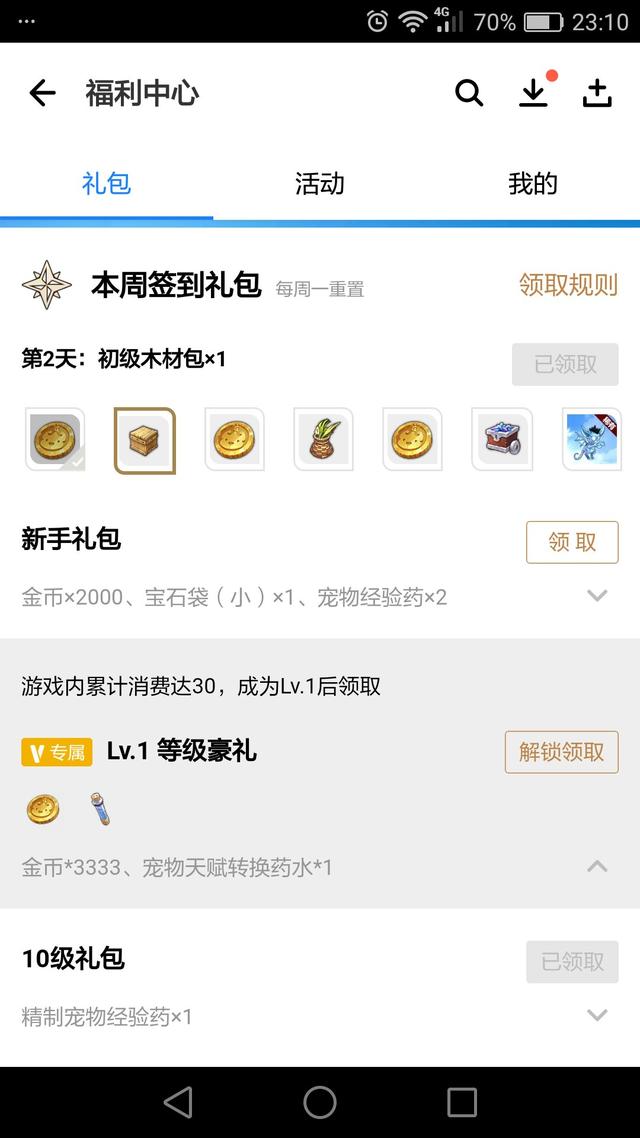Select the herb bag sign-in reward

pyautogui.click(x=323, y=440)
